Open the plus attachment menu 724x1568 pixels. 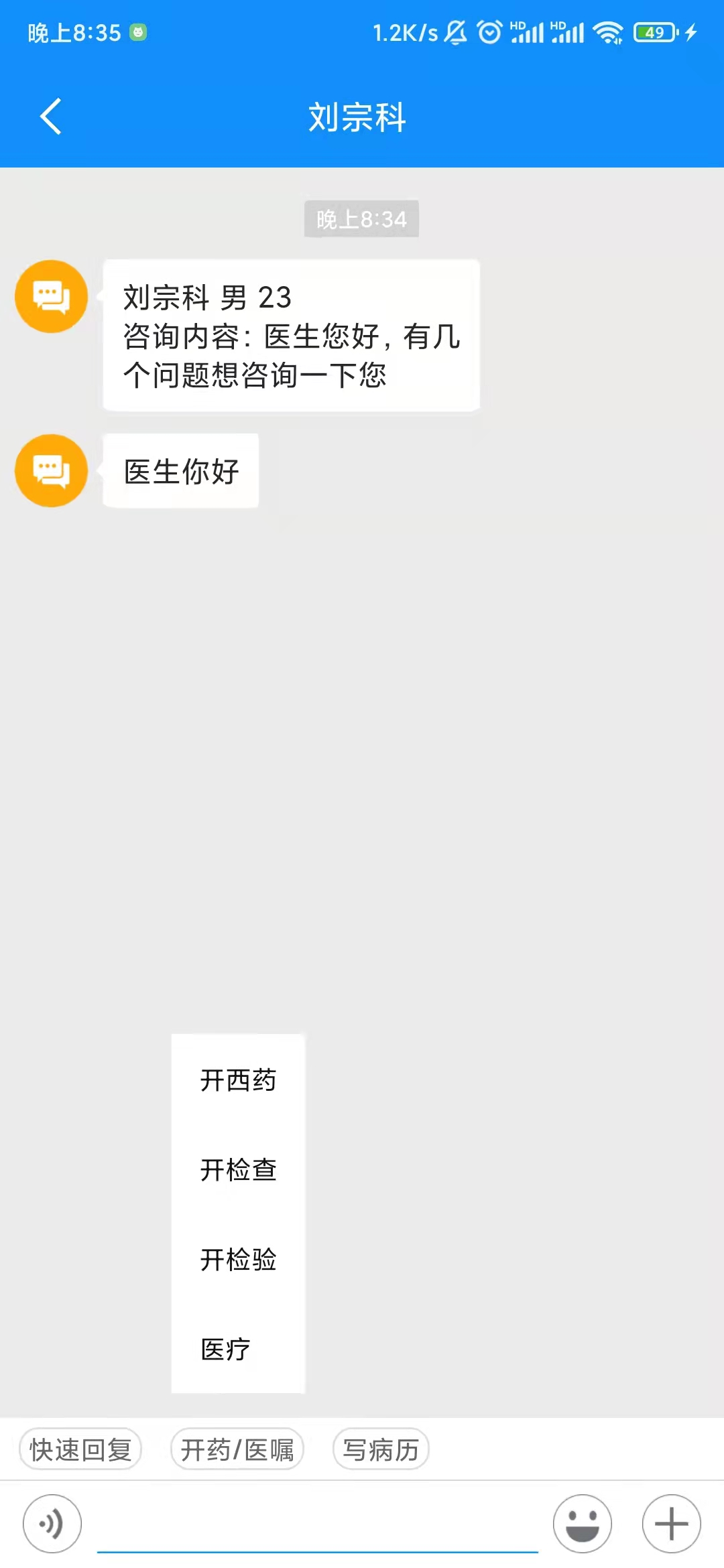pos(672,1524)
